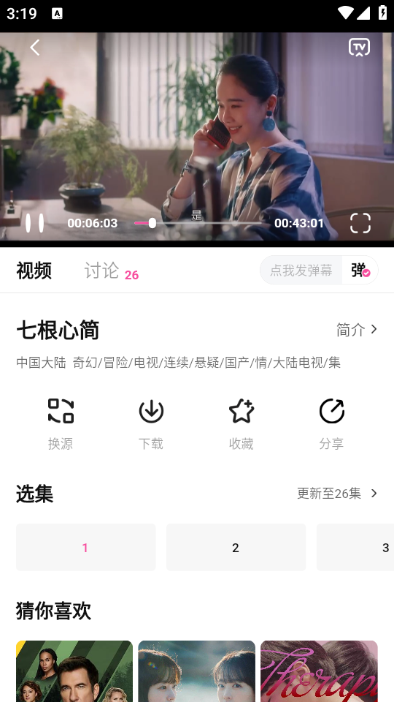Toggle the 弹 danmaku switch

tap(360, 270)
